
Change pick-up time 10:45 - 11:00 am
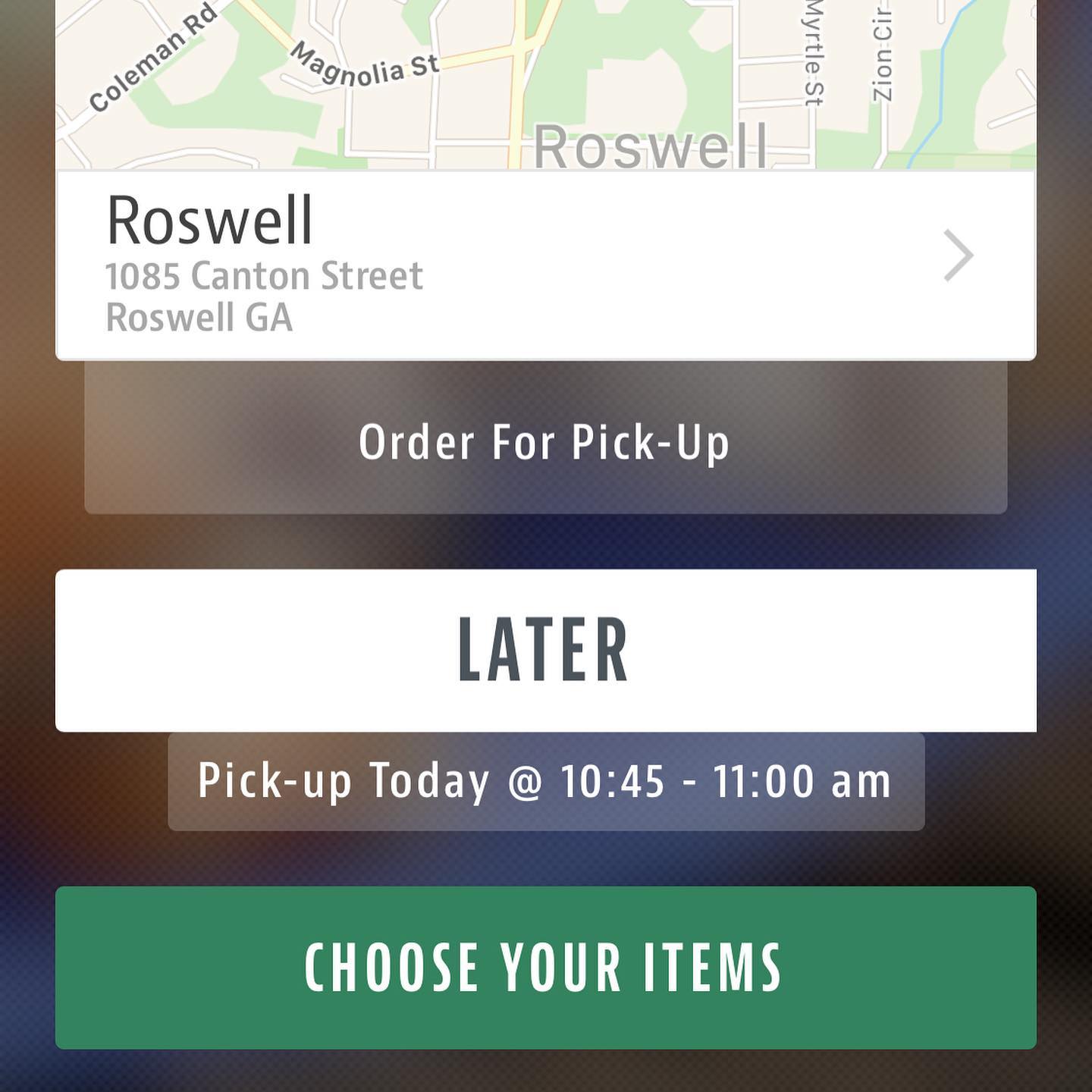click(545, 781)
